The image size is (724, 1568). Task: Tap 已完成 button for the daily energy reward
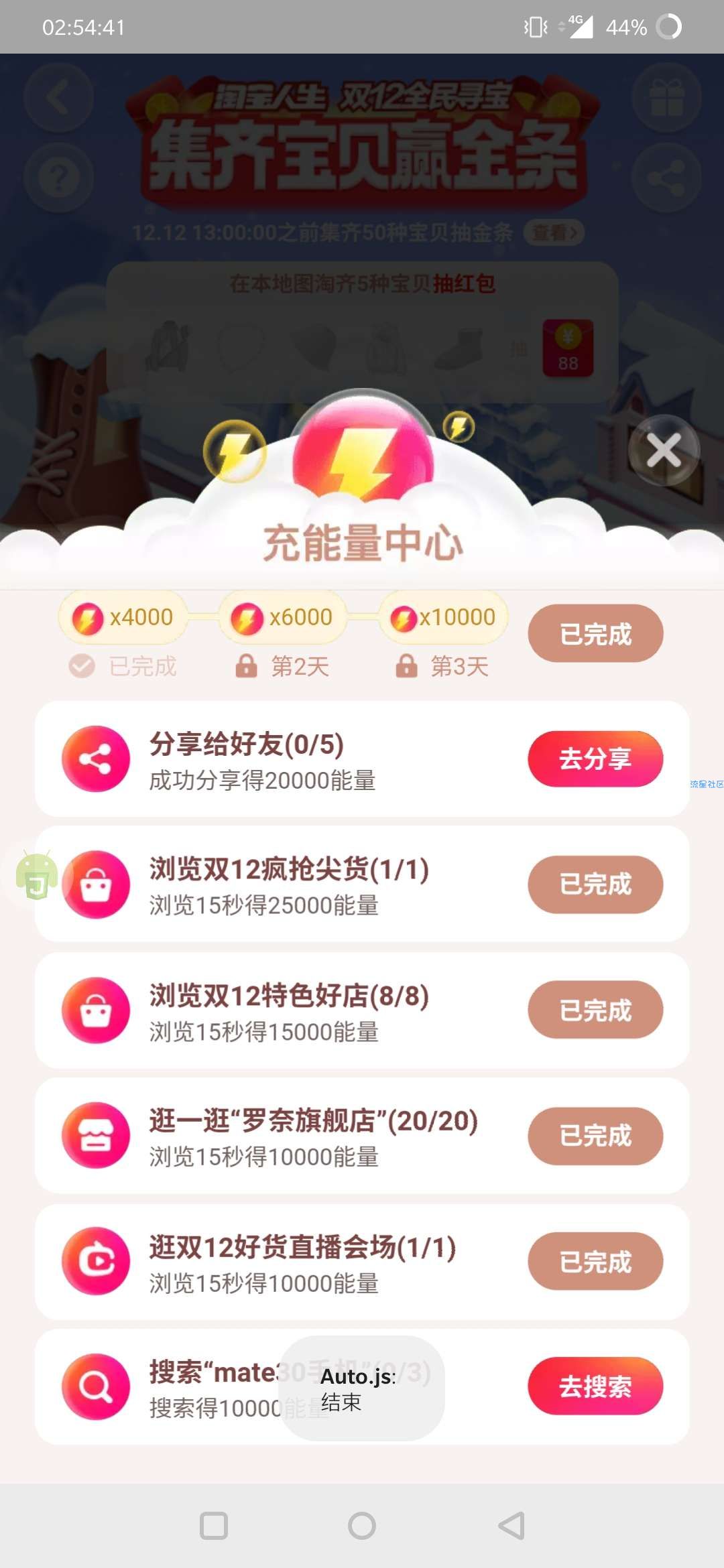point(595,633)
